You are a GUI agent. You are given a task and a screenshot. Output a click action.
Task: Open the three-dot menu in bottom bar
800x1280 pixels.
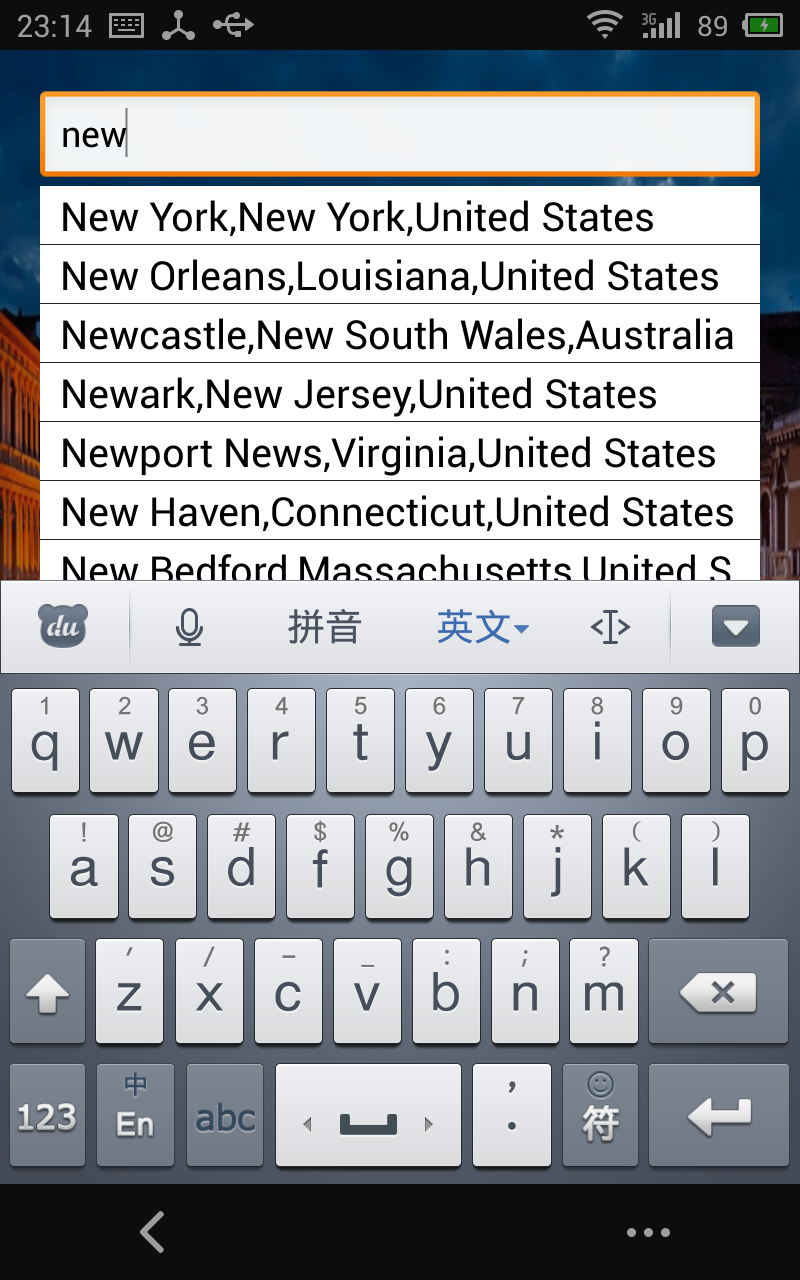point(648,1232)
